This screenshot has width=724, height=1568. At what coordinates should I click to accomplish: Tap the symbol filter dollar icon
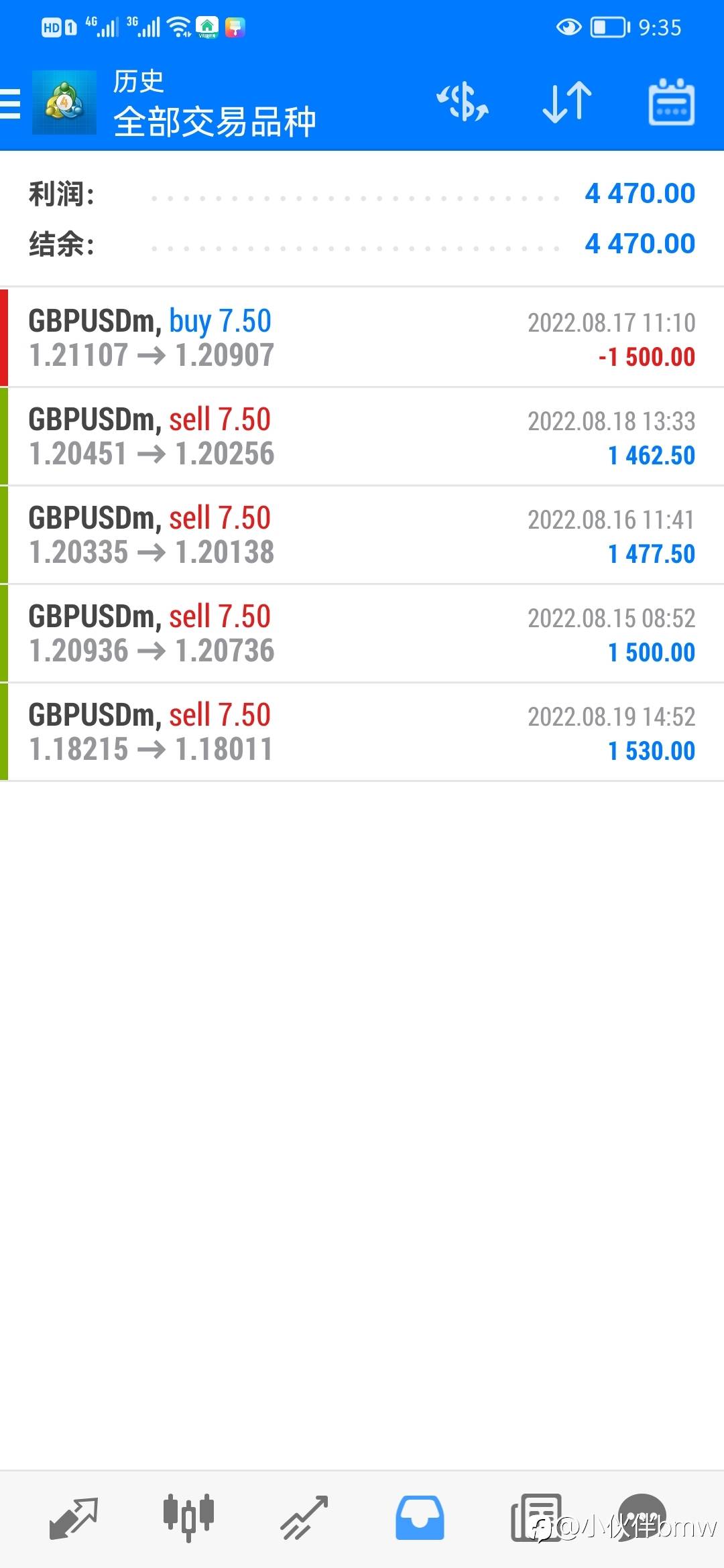point(463,103)
